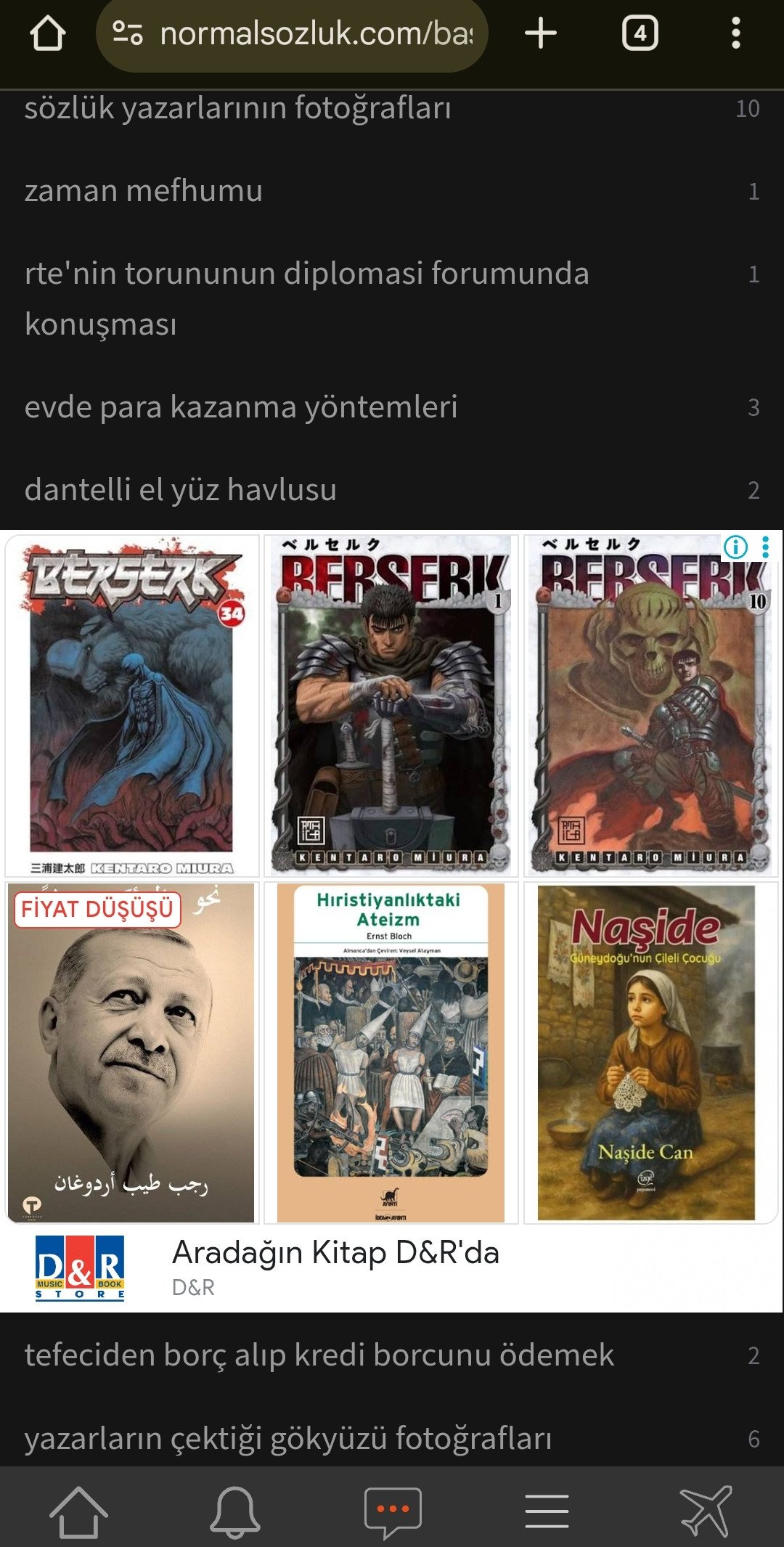
Task: Visit the 'Aradağın Kitap D&R'da' ad link
Action: (x=335, y=1253)
